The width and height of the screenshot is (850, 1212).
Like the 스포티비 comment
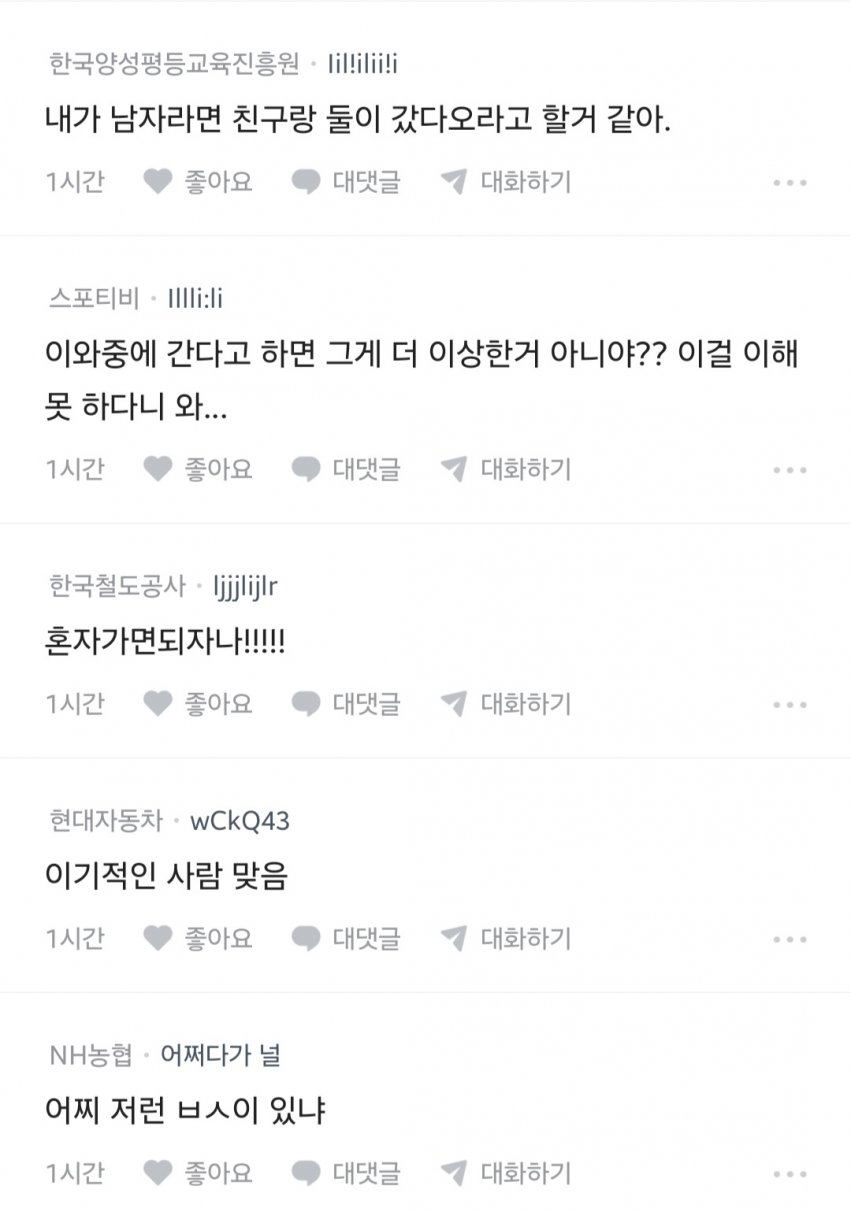[x=197, y=468]
